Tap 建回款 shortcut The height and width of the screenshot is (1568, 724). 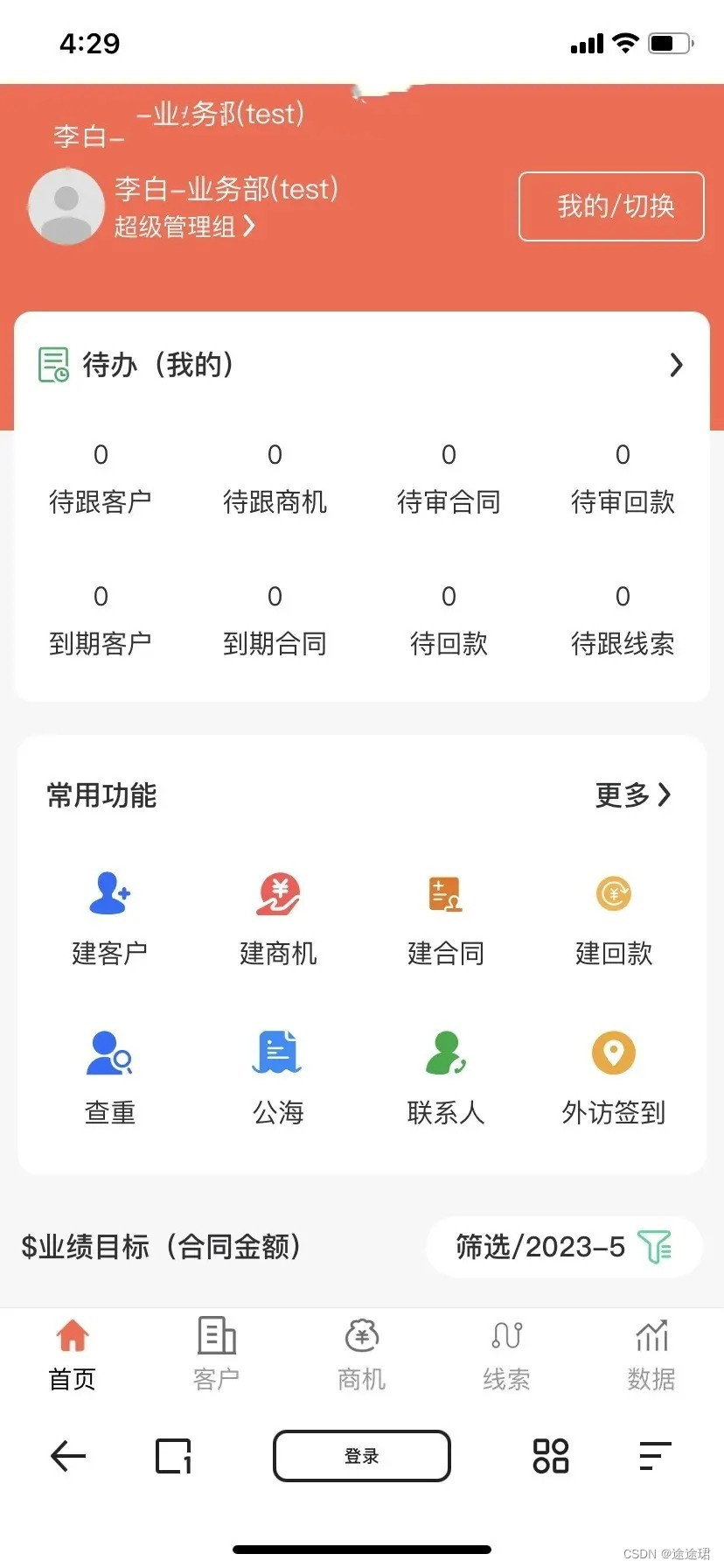(614, 917)
